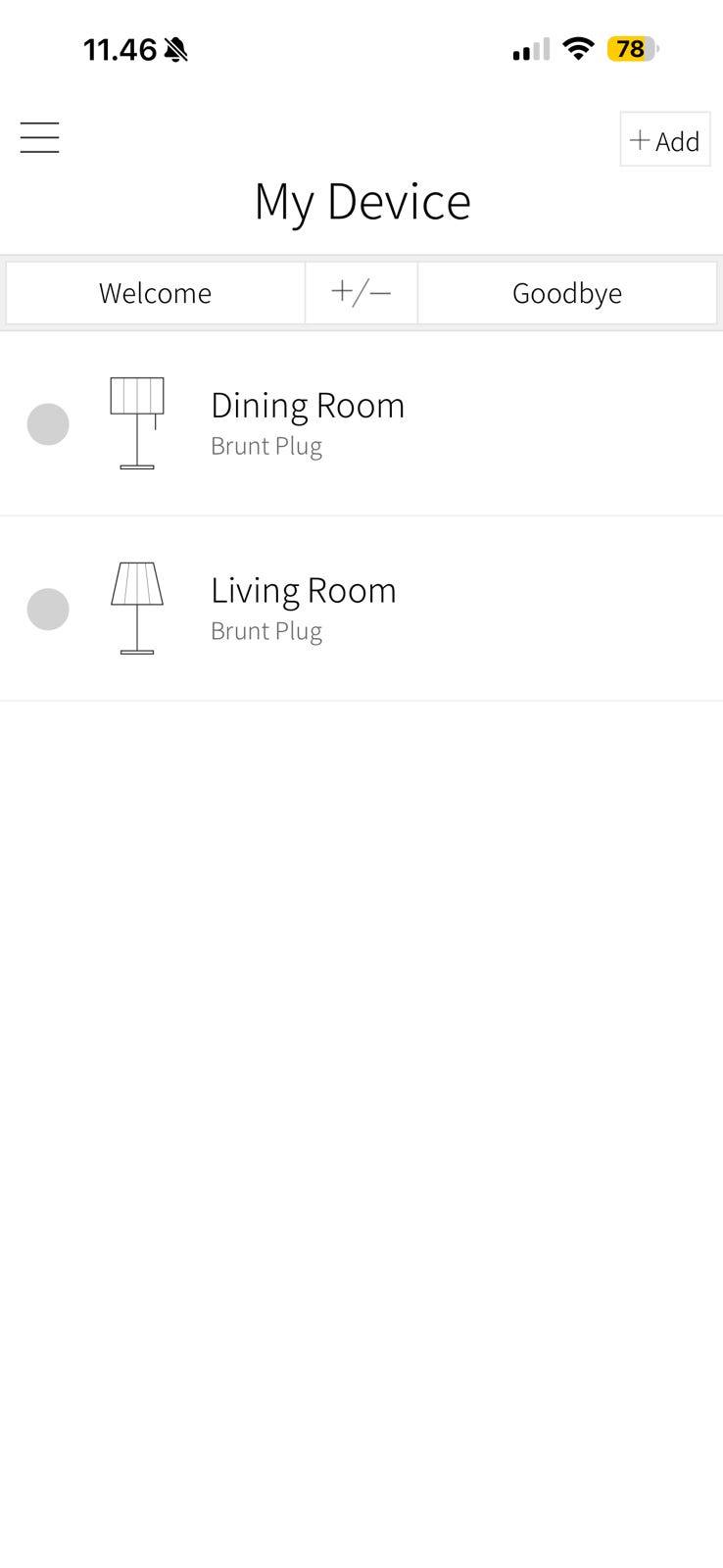Open the hamburger menu
The image size is (723, 1568).
(x=39, y=137)
